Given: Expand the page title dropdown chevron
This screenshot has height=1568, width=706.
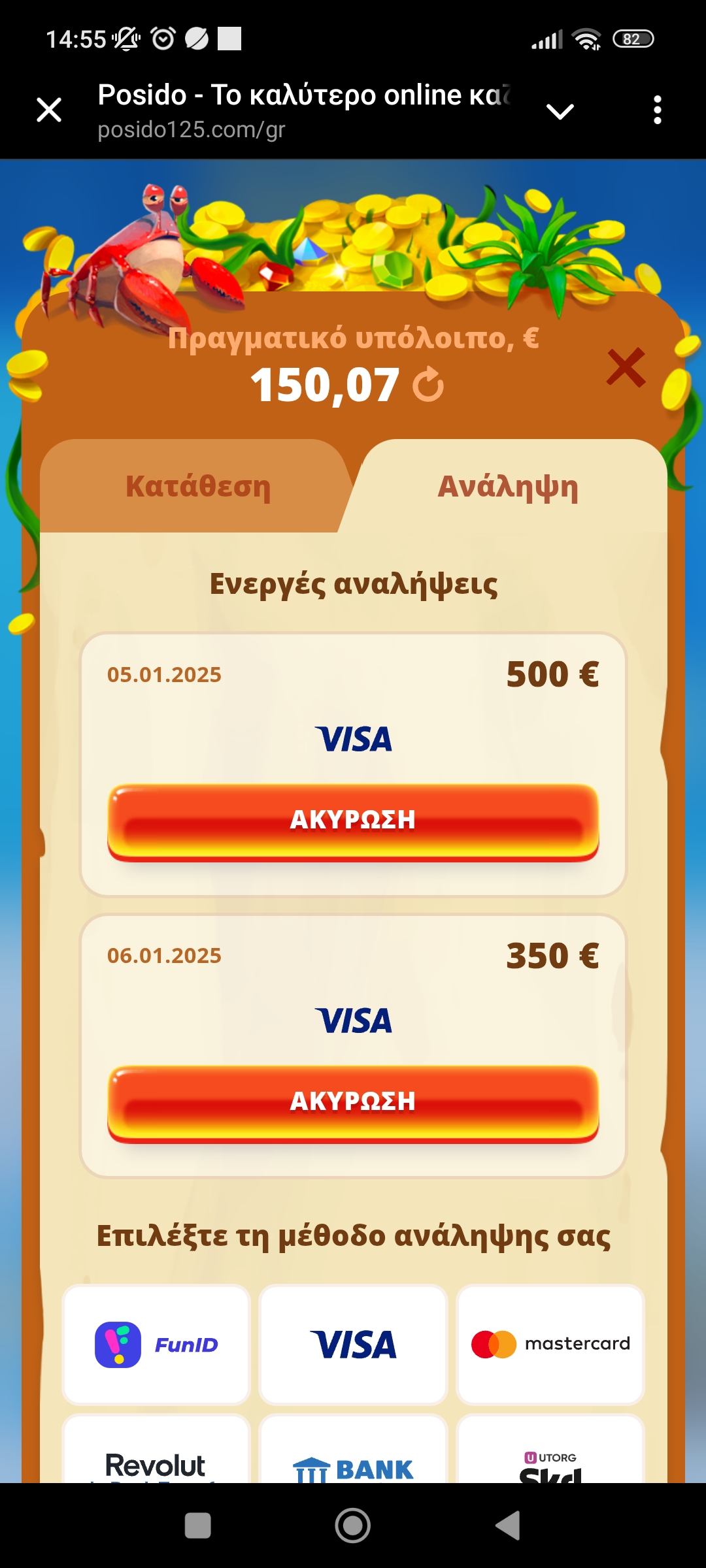Looking at the screenshot, I should [560, 111].
